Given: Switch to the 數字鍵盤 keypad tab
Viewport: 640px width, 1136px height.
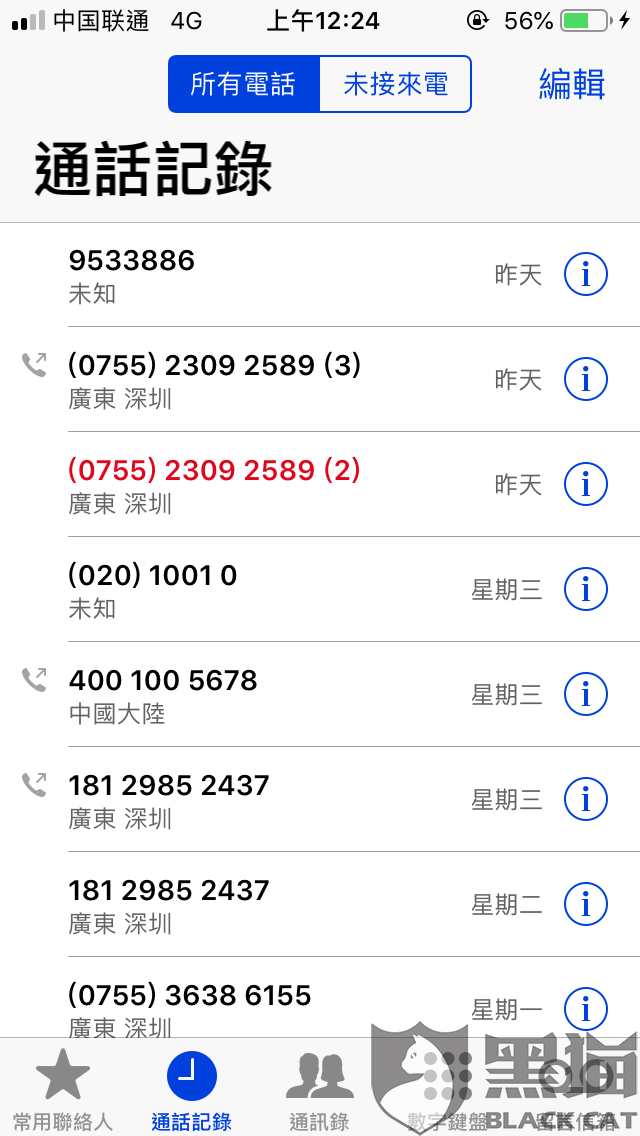Looking at the screenshot, I should click(x=447, y=1088).
